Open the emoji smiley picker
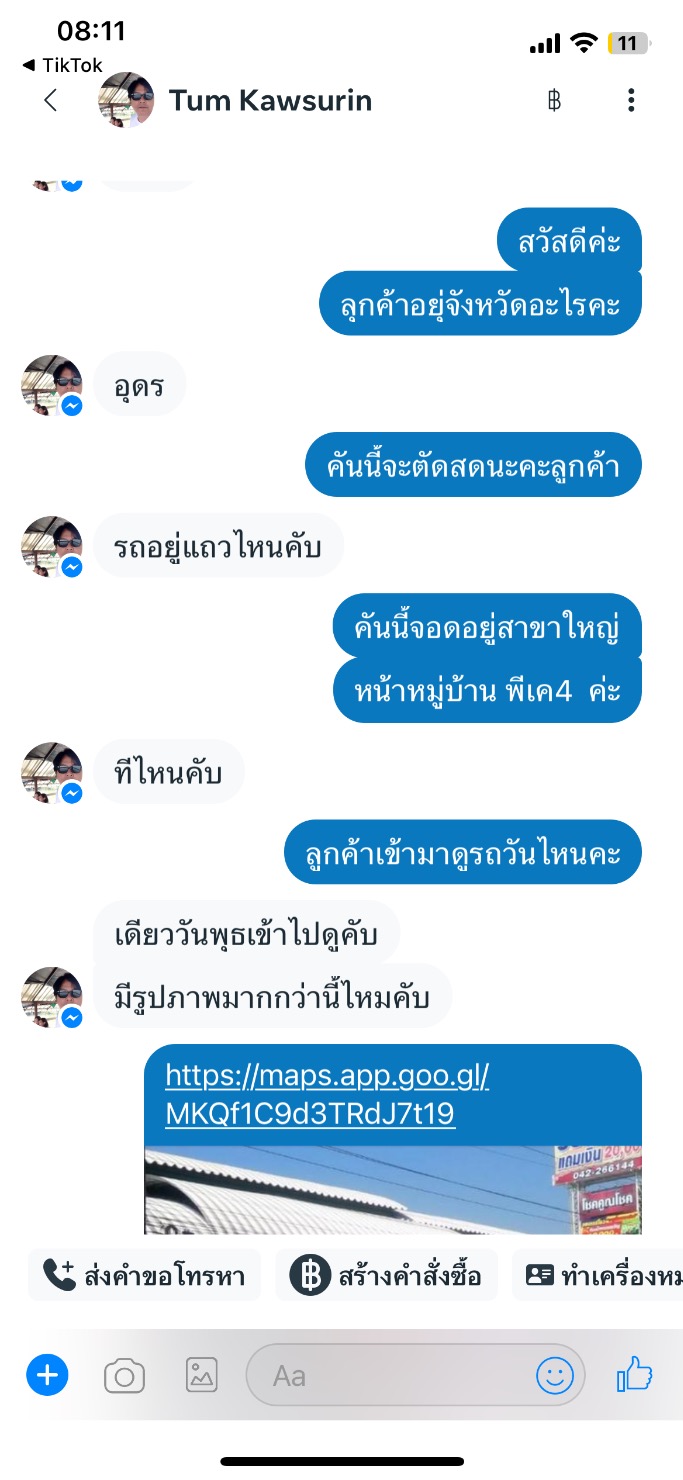This screenshot has height=1480, width=683. [x=555, y=1376]
